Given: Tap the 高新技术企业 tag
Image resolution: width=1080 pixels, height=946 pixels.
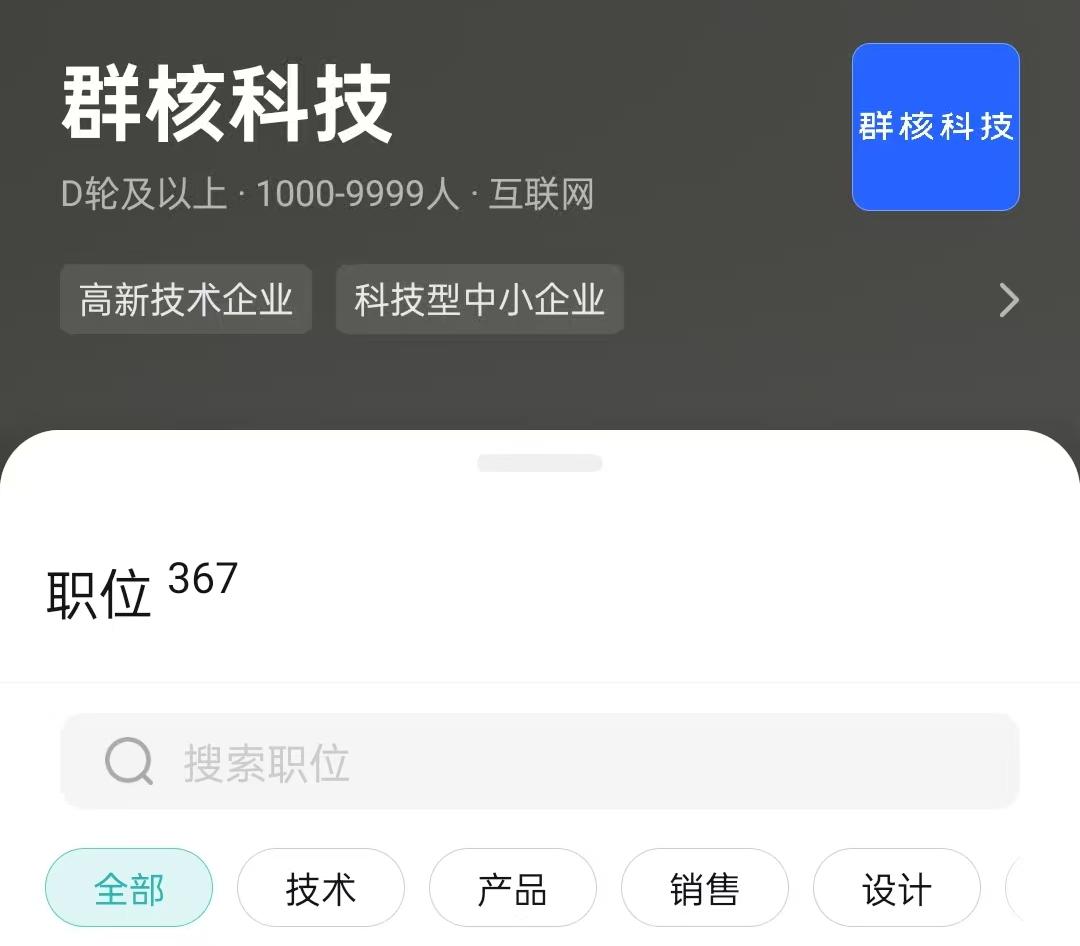Looking at the screenshot, I should click(x=186, y=299).
